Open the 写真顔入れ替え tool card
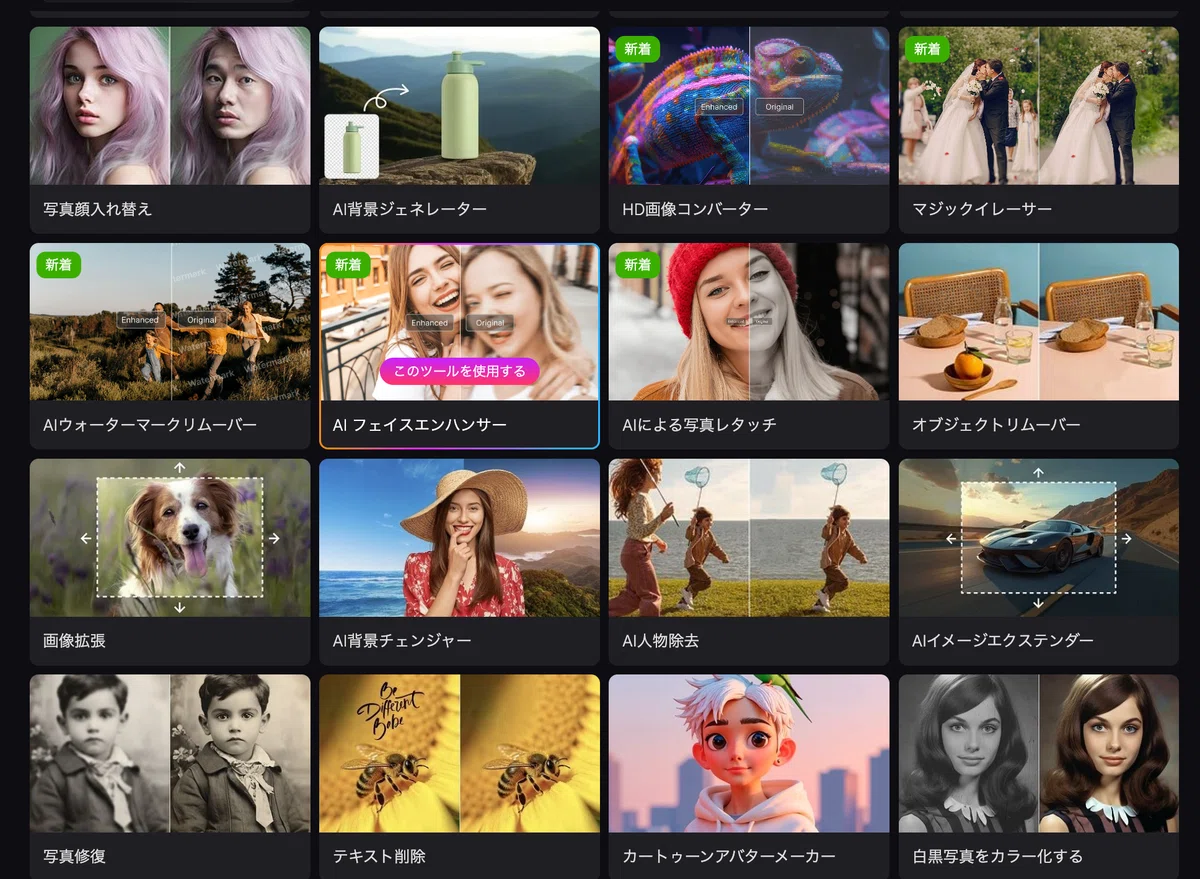The height and width of the screenshot is (879, 1200). tap(170, 130)
